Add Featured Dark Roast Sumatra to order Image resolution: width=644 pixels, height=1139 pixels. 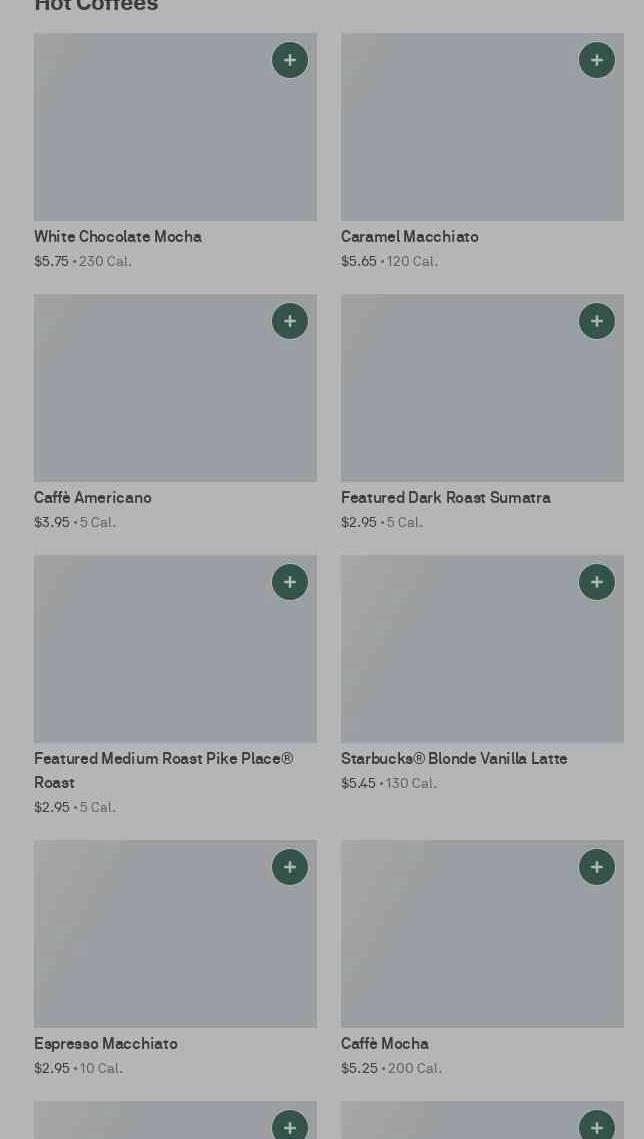[x=597, y=321]
